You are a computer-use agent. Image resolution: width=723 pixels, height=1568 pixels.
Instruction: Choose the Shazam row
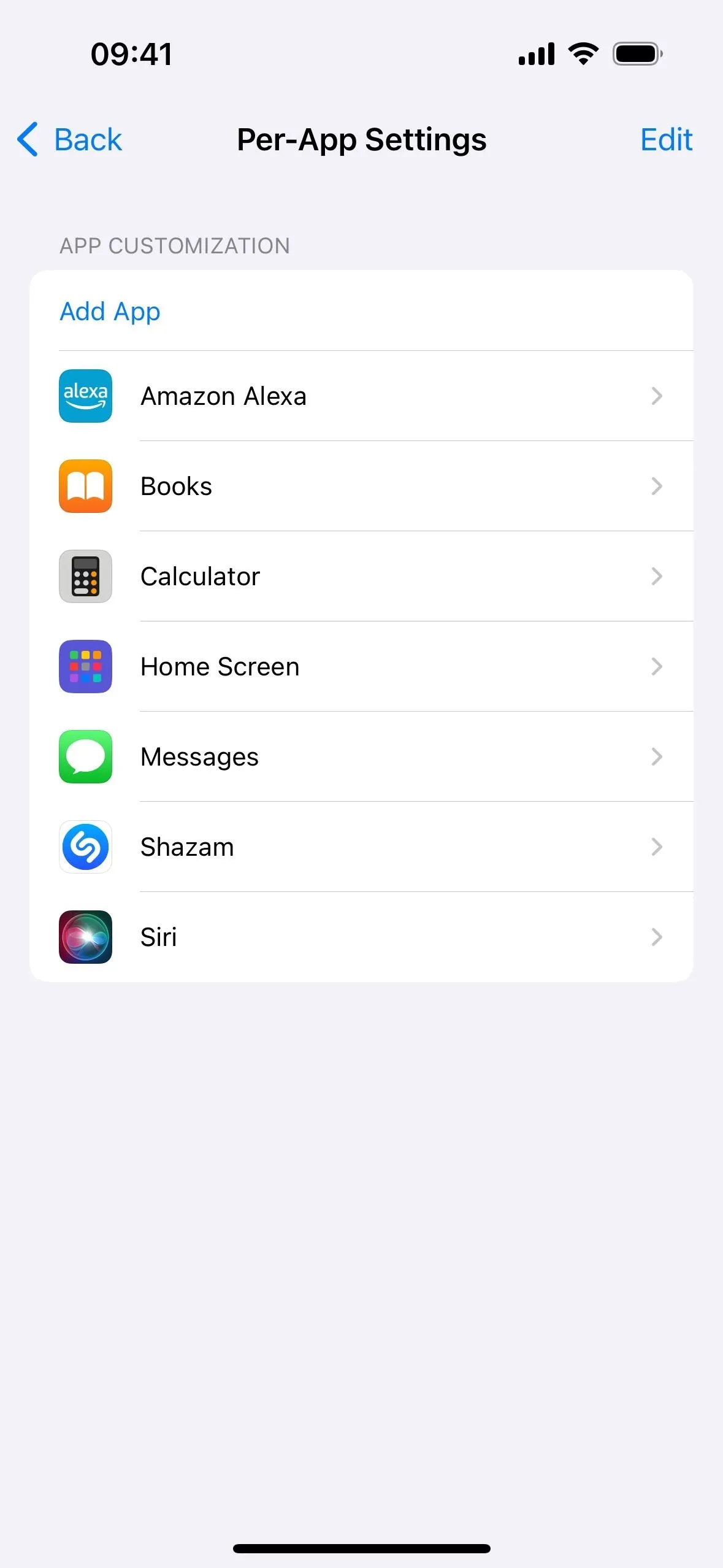point(361,847)
